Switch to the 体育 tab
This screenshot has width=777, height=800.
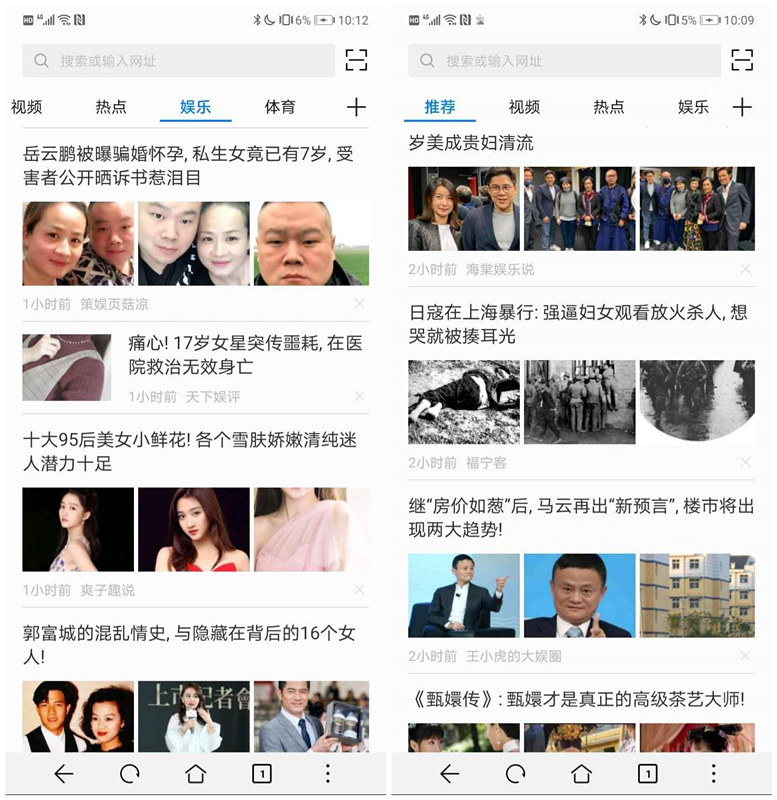coord(280,107)
